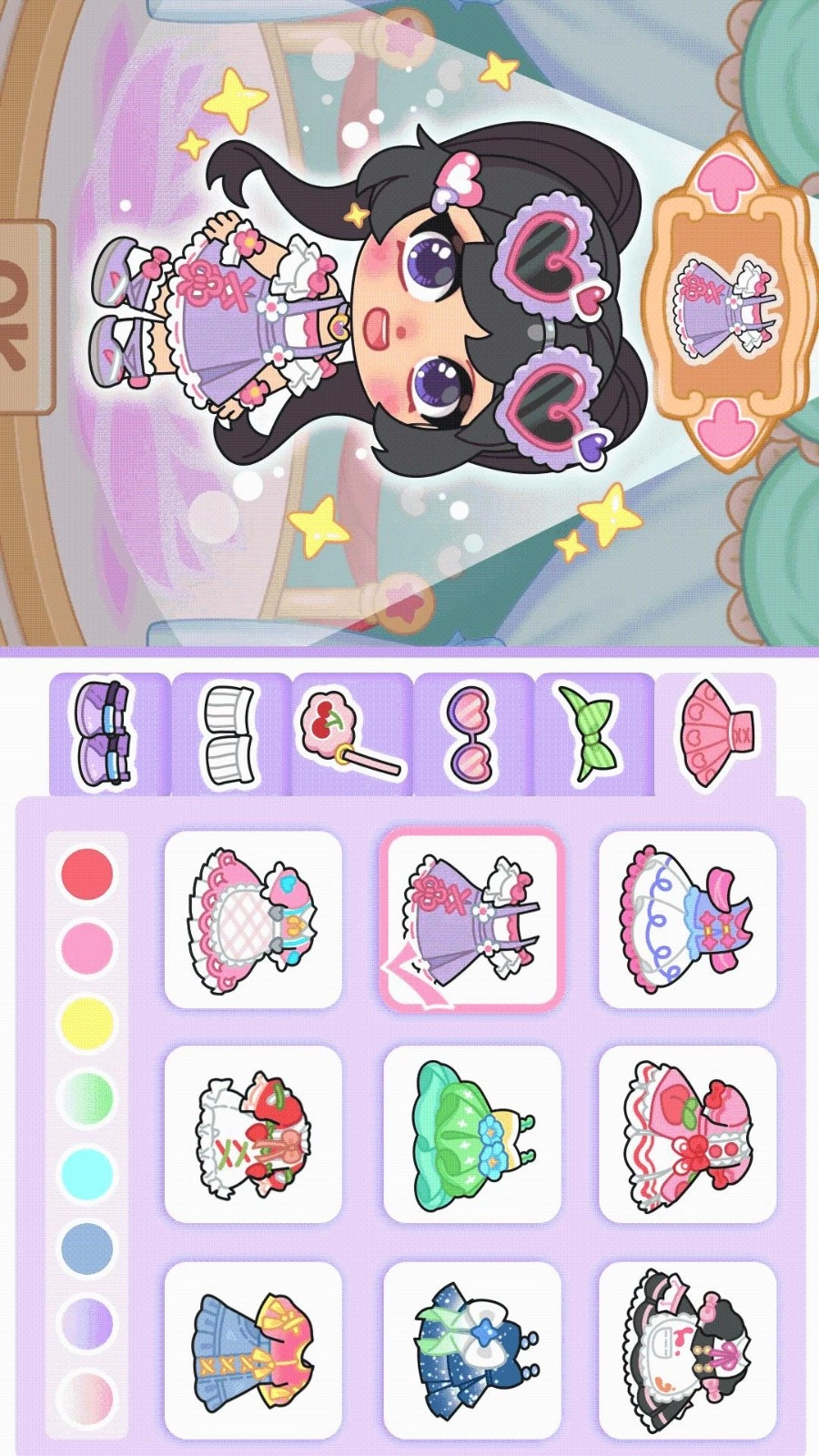Switch to the green bow category tab
This screenshot has height=1456, width=819.
coord(593,734)
